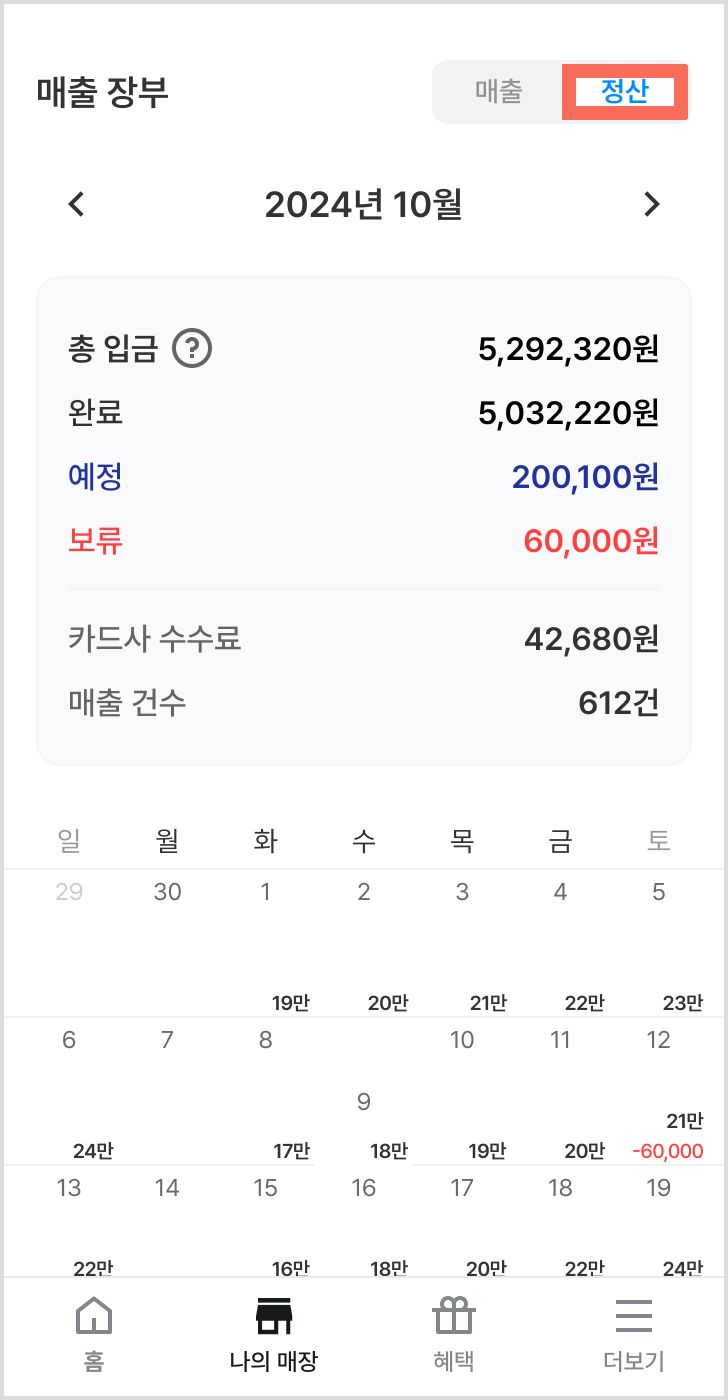Go to the next month
Viewport: 728px width, 1400px height.
coord(651,204)
